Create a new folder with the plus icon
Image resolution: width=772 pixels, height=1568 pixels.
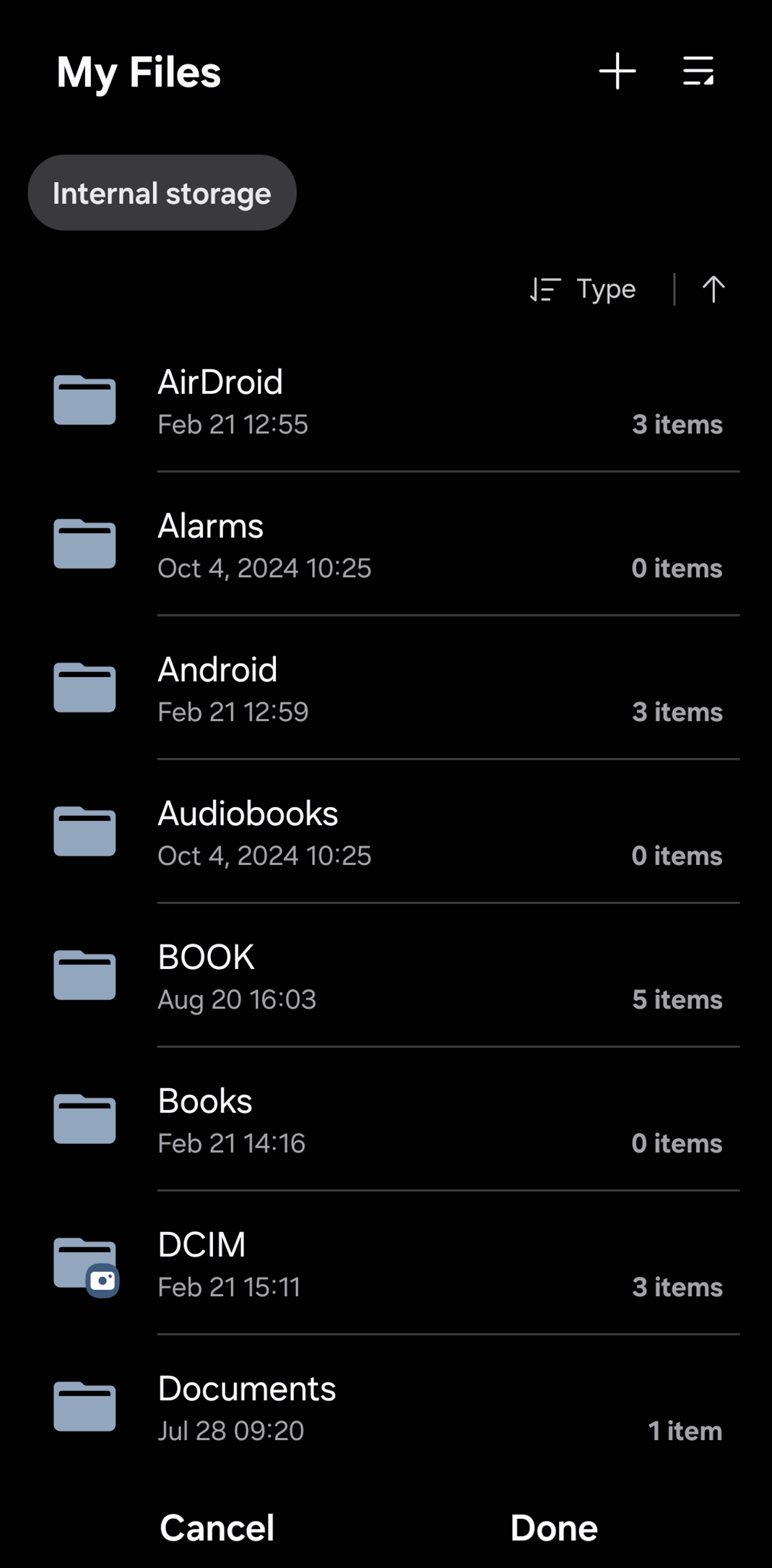click(x=617, y=71)
